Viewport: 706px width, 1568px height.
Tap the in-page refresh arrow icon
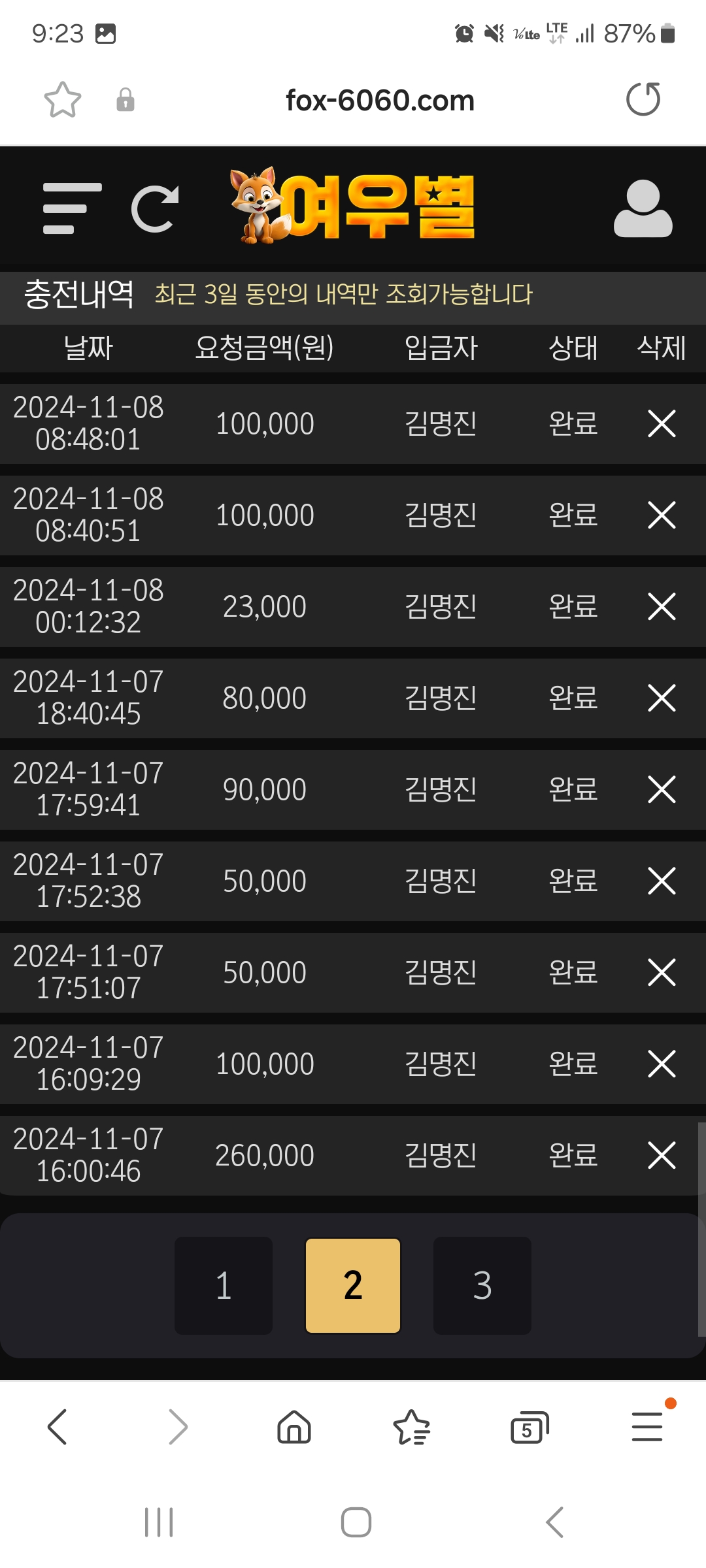156,208
